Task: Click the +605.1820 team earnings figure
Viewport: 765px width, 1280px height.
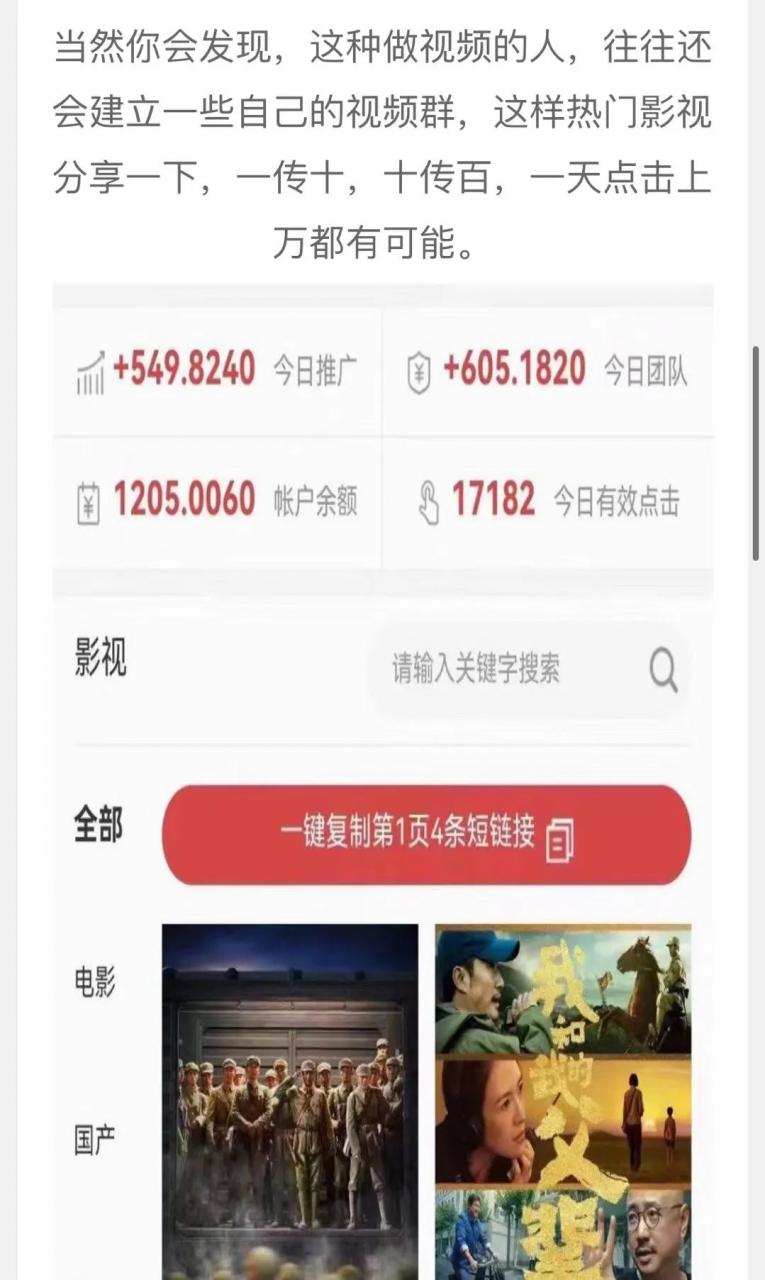Action: pos(512,368)
